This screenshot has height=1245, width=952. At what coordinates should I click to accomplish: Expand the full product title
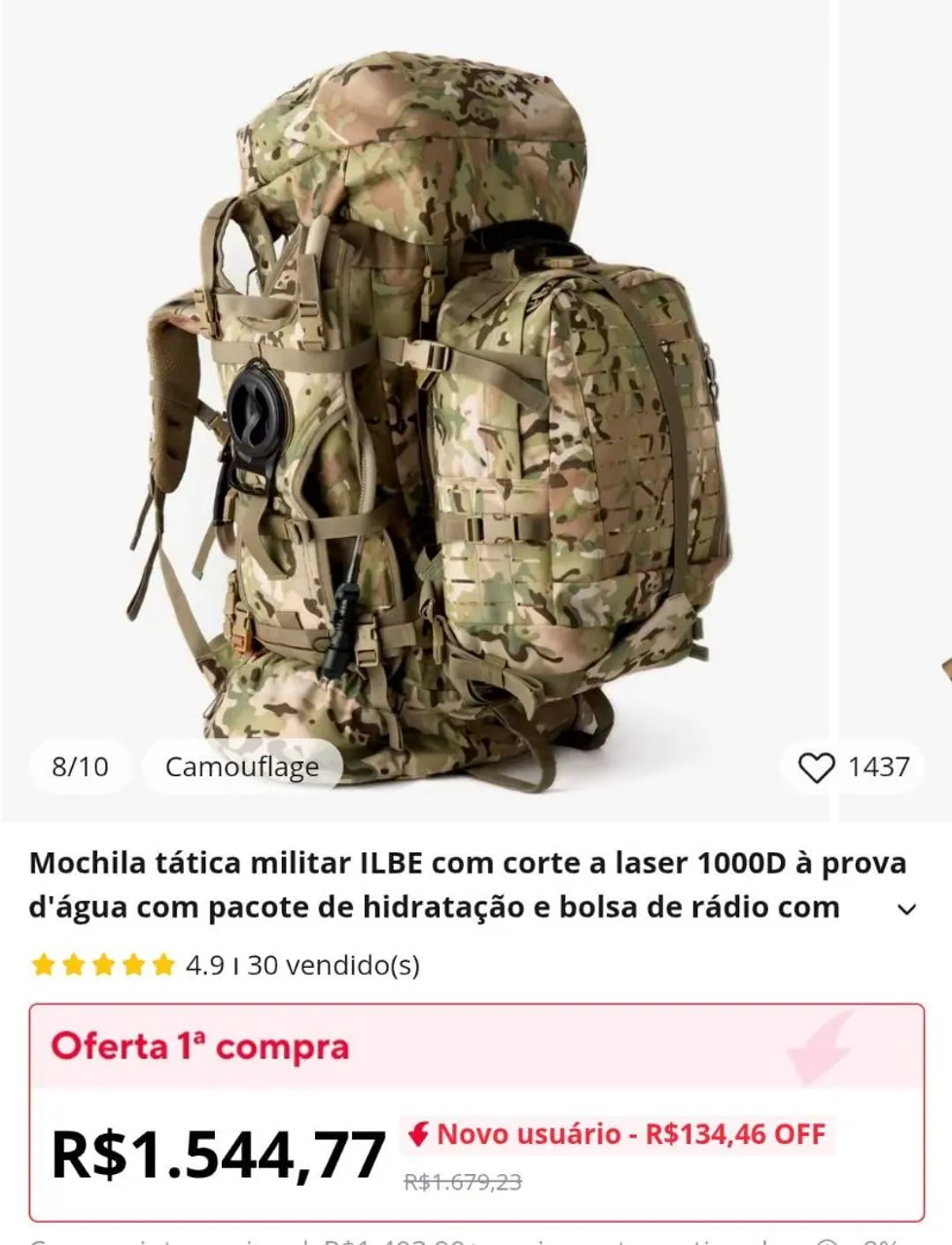click(906, 909)
